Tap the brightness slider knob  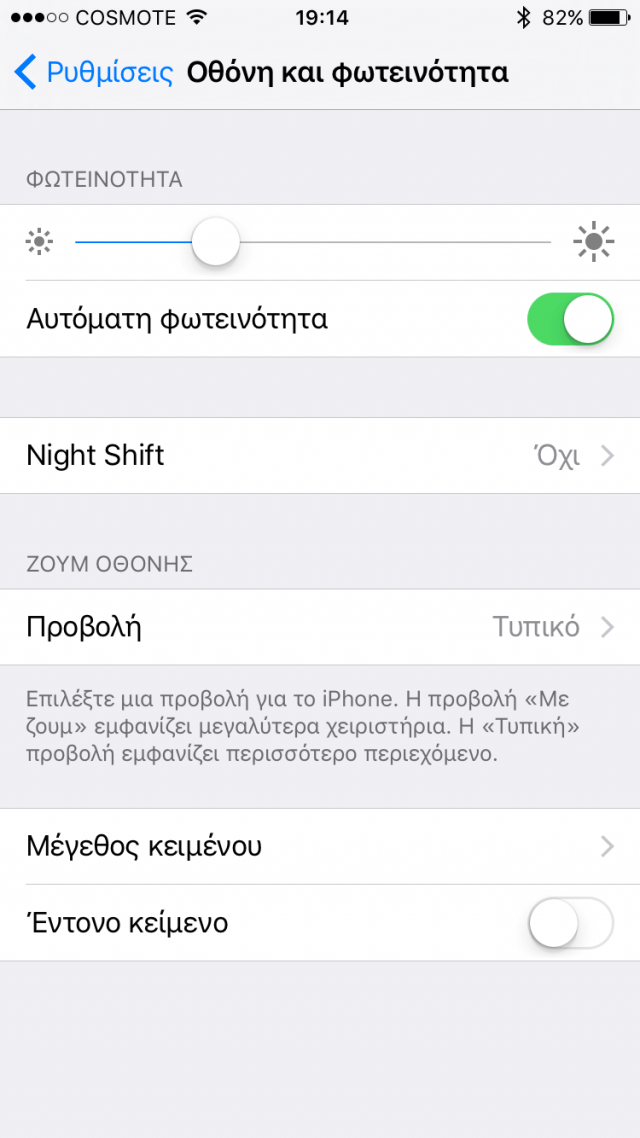216,242
